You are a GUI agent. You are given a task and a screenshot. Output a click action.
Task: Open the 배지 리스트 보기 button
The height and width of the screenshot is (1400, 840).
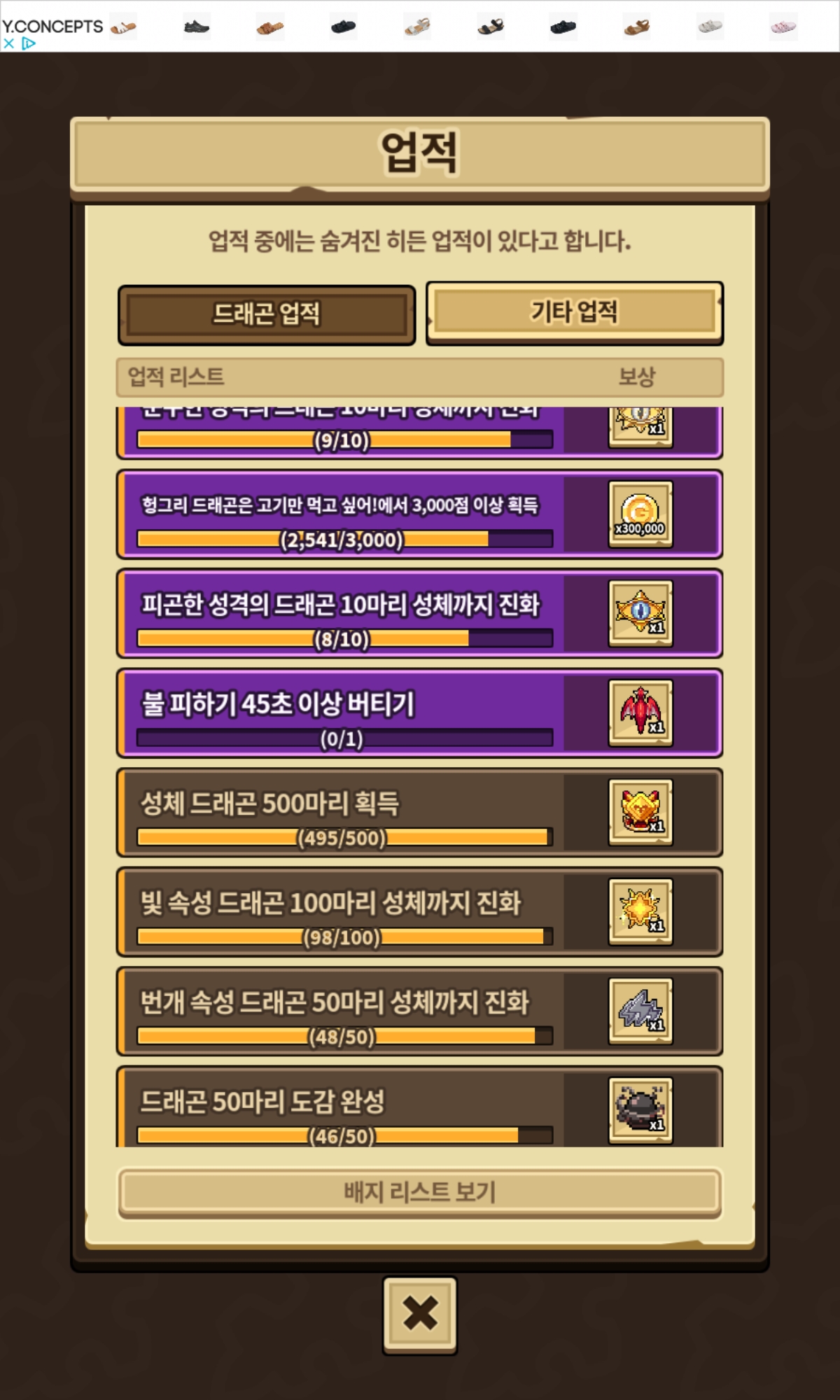(x=419, y=1192)
